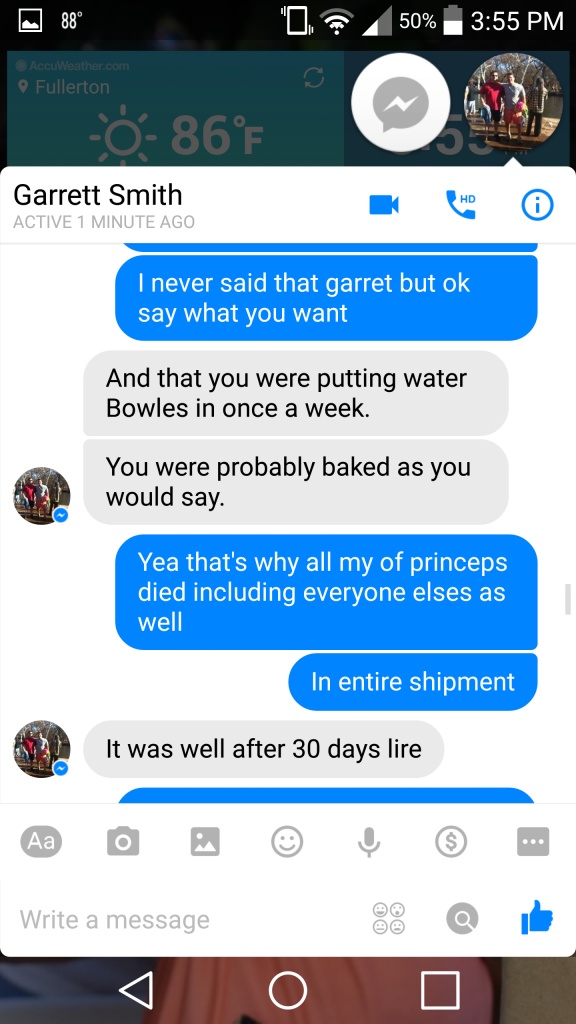
Task: Open the emoji sticker picker
Action: point(287,842)
